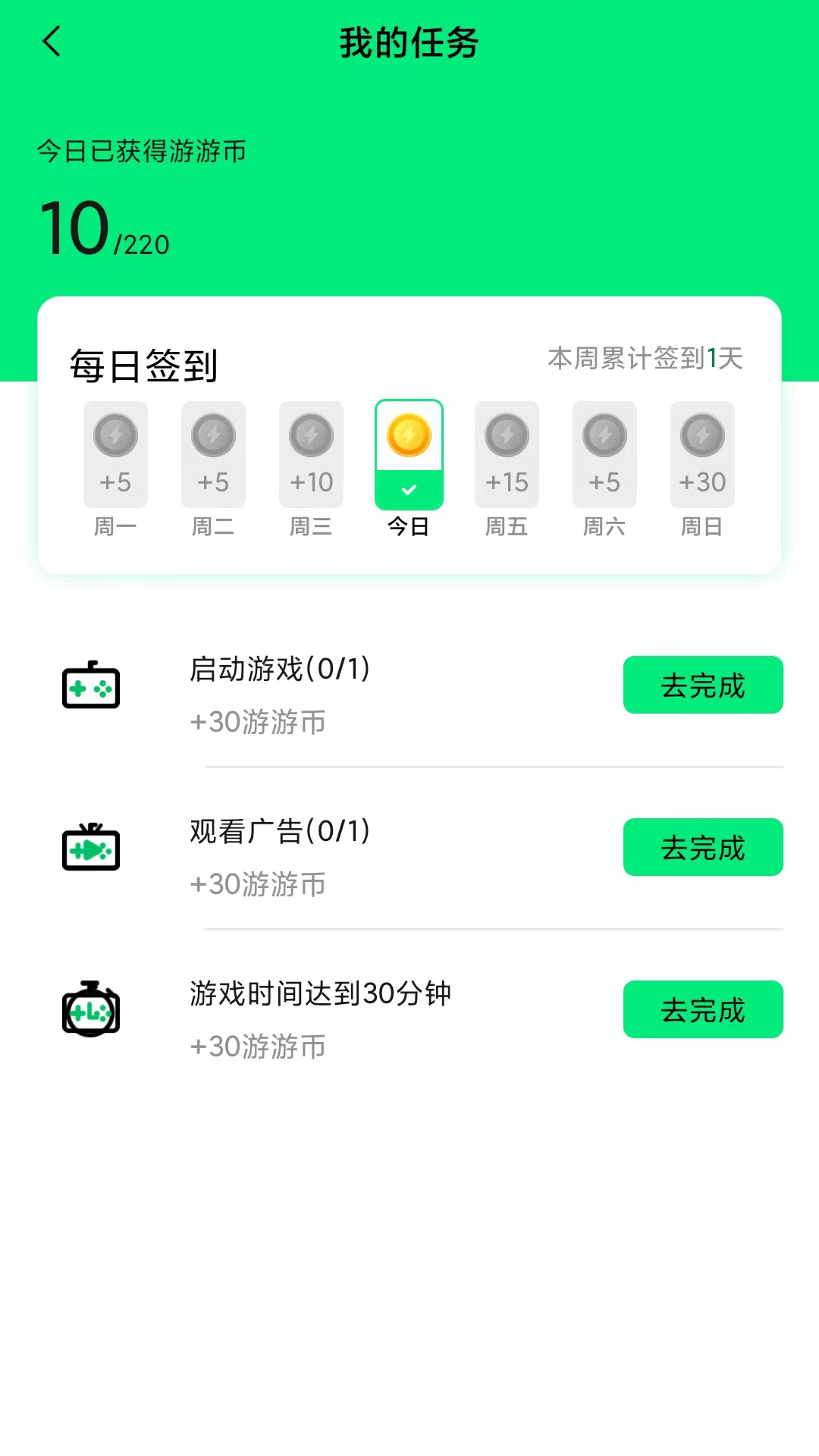The height and width of the screenshot is (1456, 819).
Task: Tap the back arrow to leave 我的任务
Action: (x=52, y=43)
